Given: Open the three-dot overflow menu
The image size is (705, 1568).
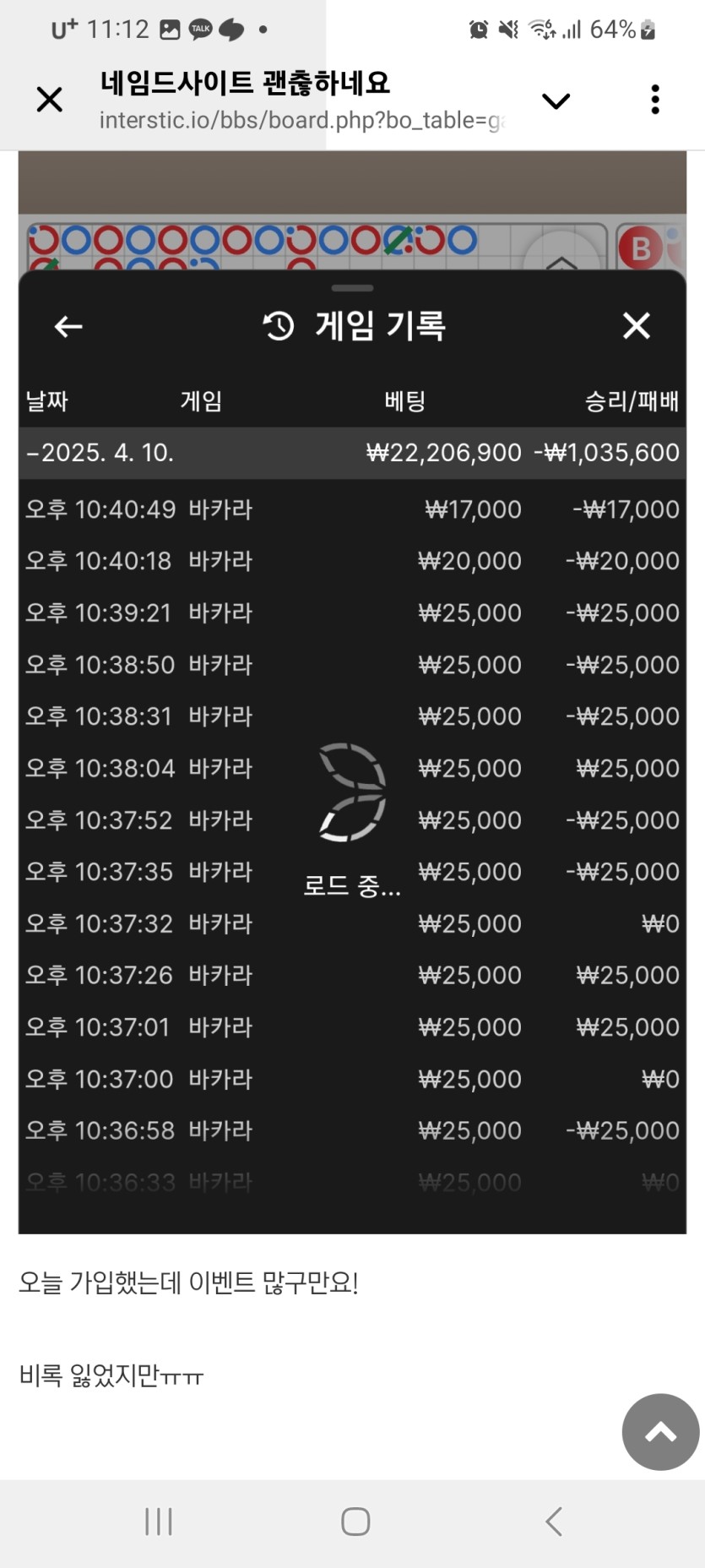Looking at the screenshot, I should 655,100.
